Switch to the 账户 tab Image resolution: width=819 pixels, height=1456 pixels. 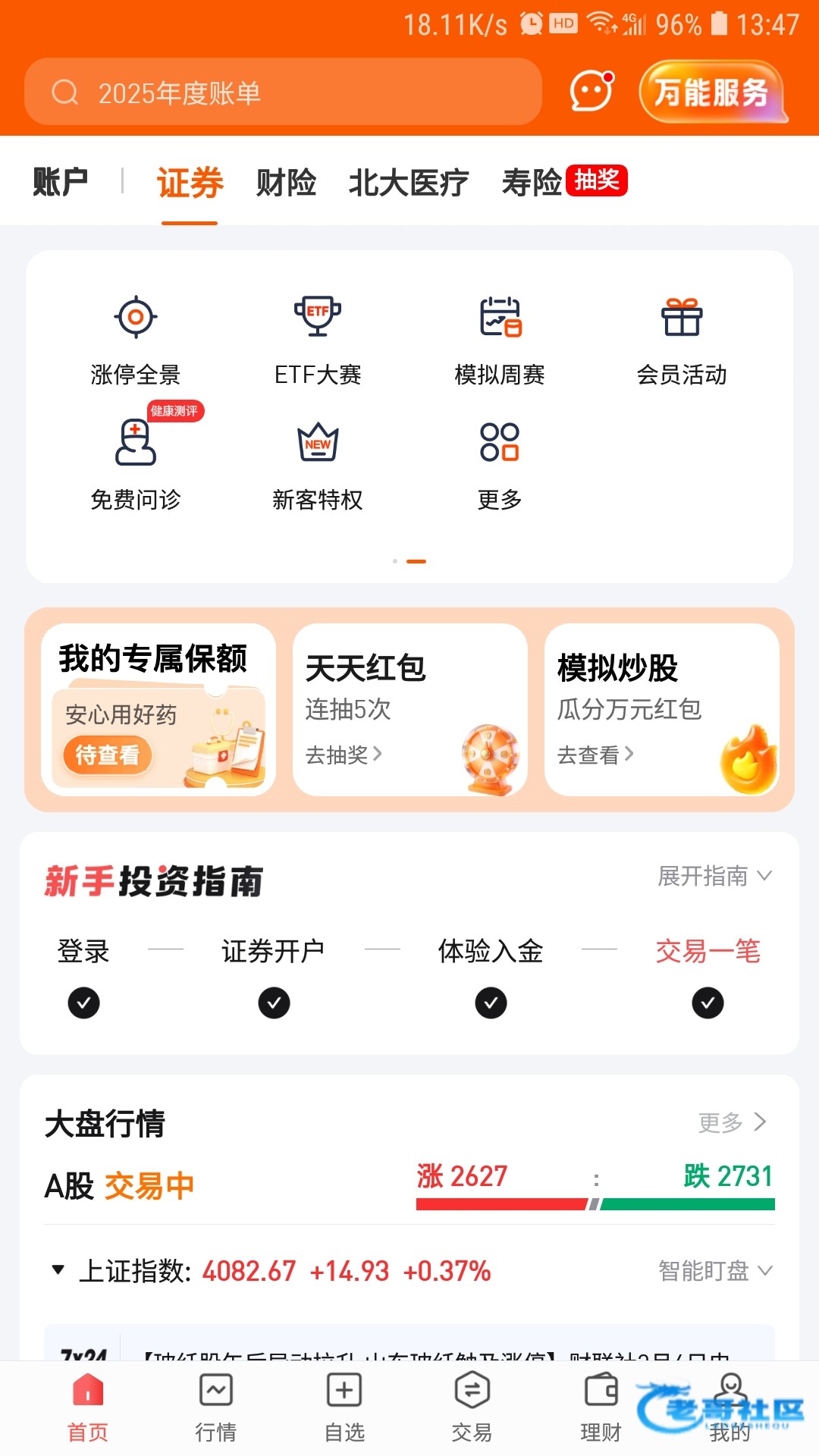[61, 183]
